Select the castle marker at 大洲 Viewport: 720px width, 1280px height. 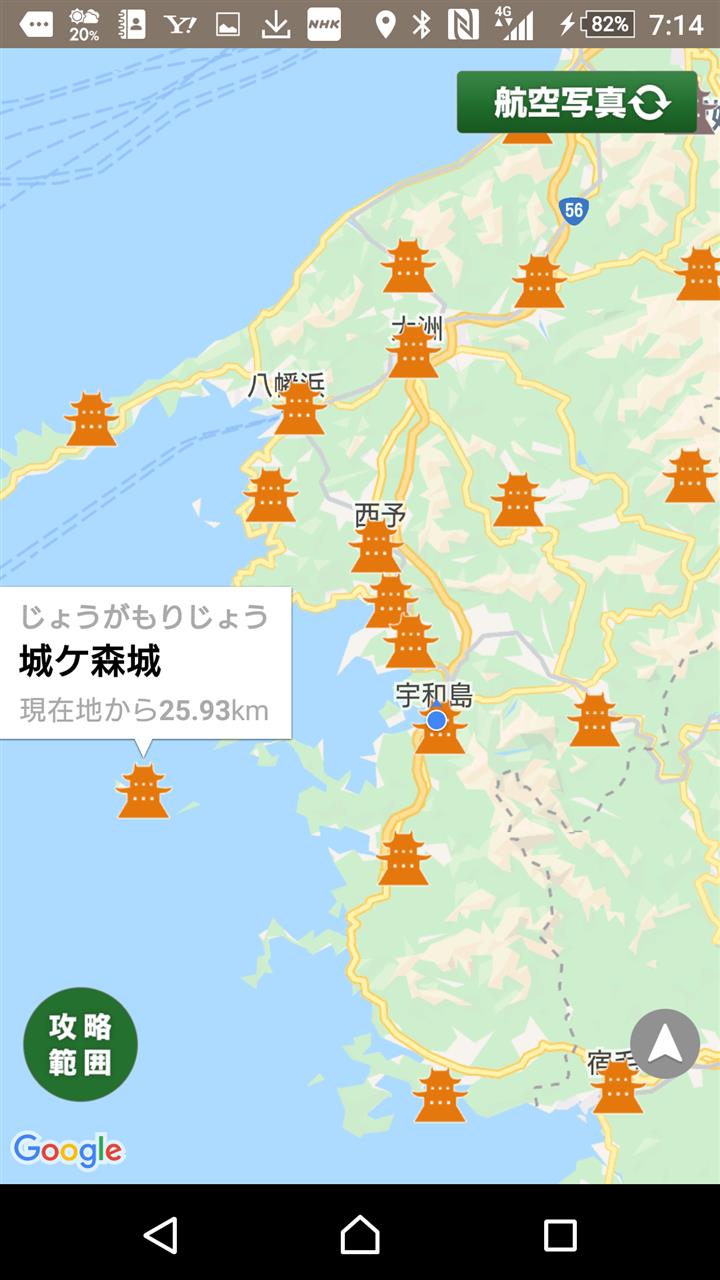click(413, 352)
